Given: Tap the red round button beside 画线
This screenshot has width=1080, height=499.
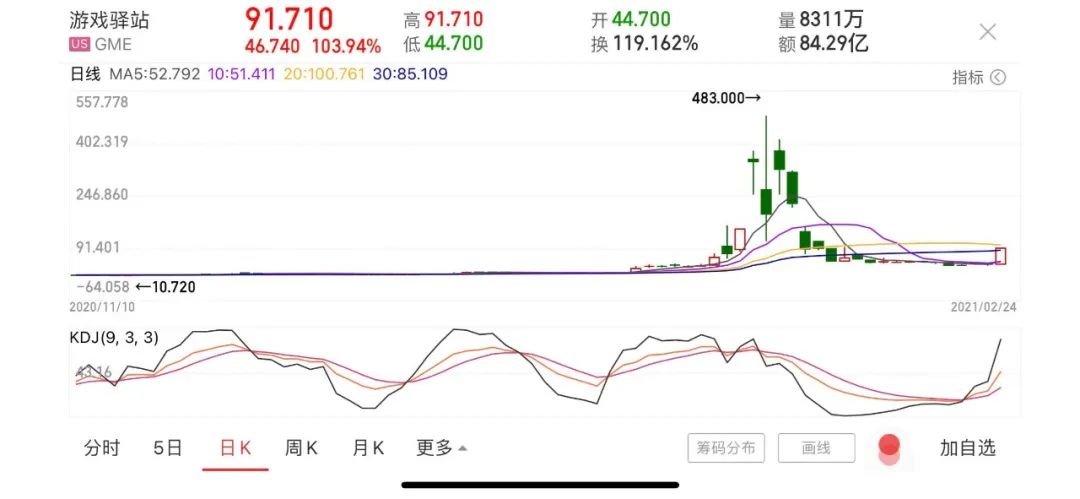Looking at the screenshot, I should (x=889, y=447).
